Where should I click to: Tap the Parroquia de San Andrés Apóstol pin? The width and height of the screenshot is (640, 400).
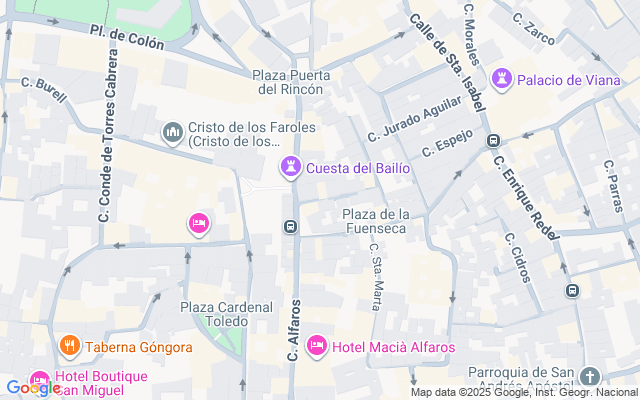(x=590, y=377)
